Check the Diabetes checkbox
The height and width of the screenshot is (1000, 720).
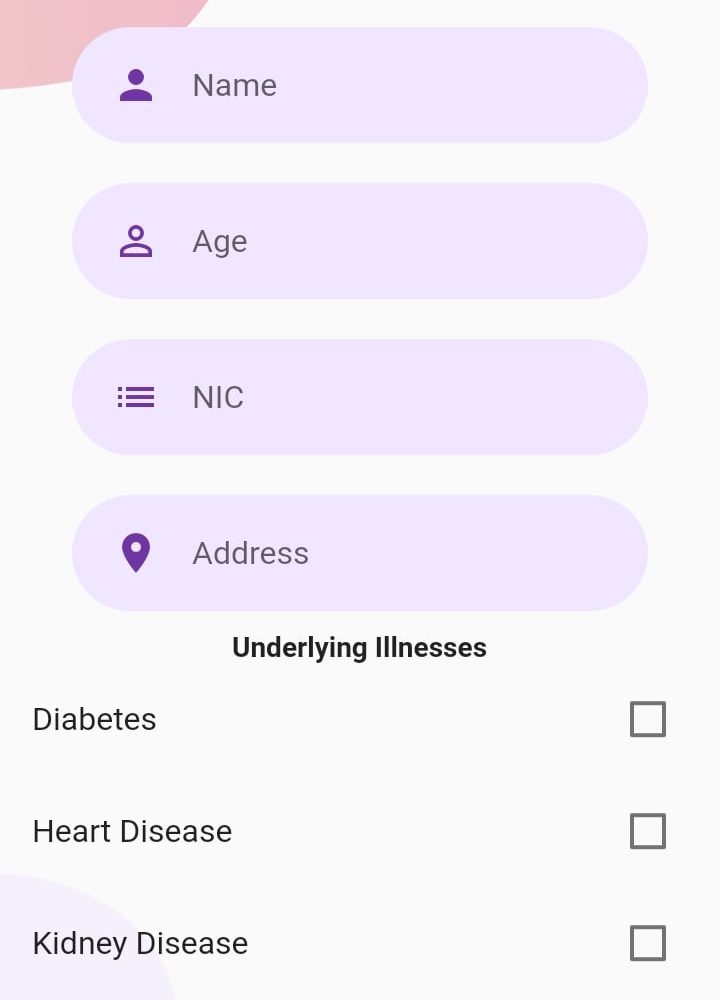click(648, 720)
